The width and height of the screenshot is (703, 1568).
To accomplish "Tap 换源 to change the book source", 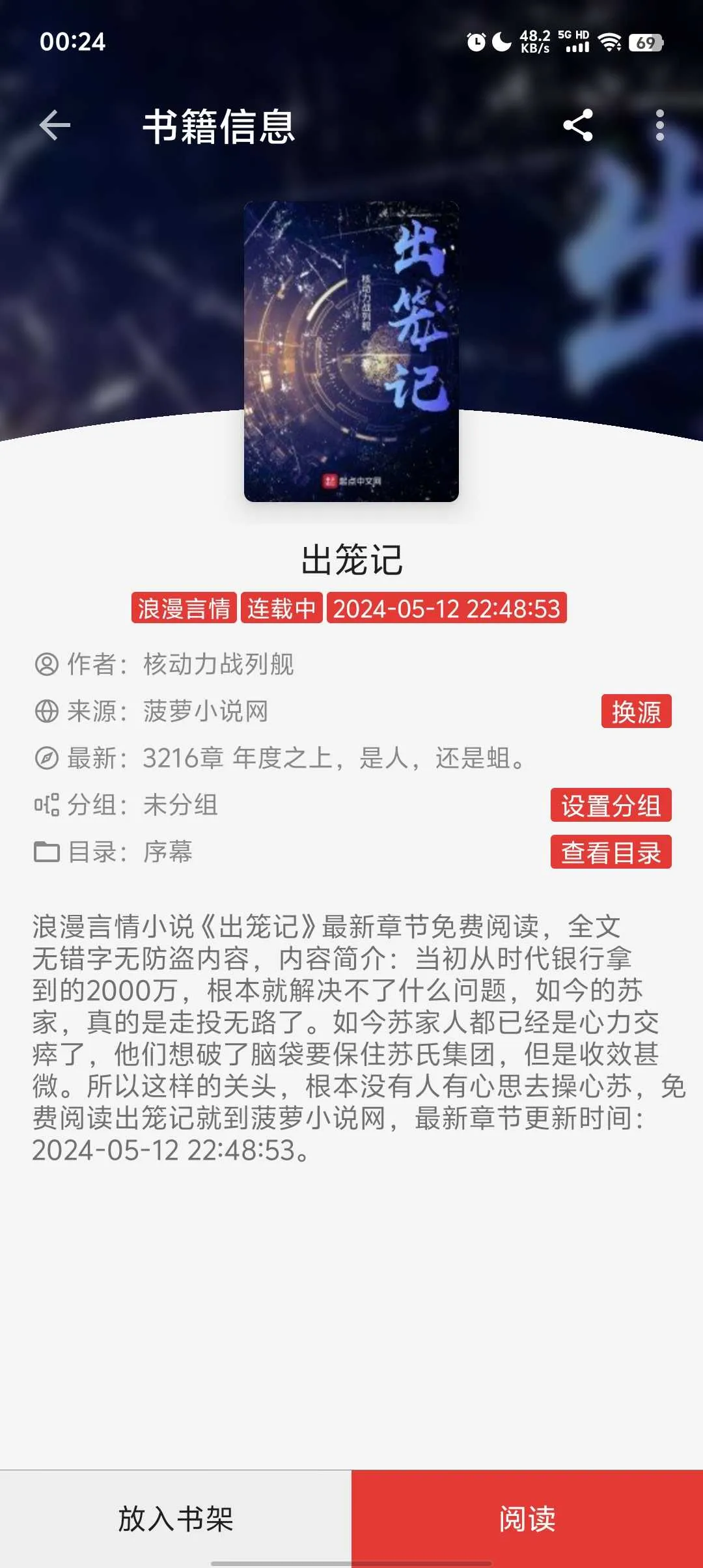I will [x=636, y=712].
